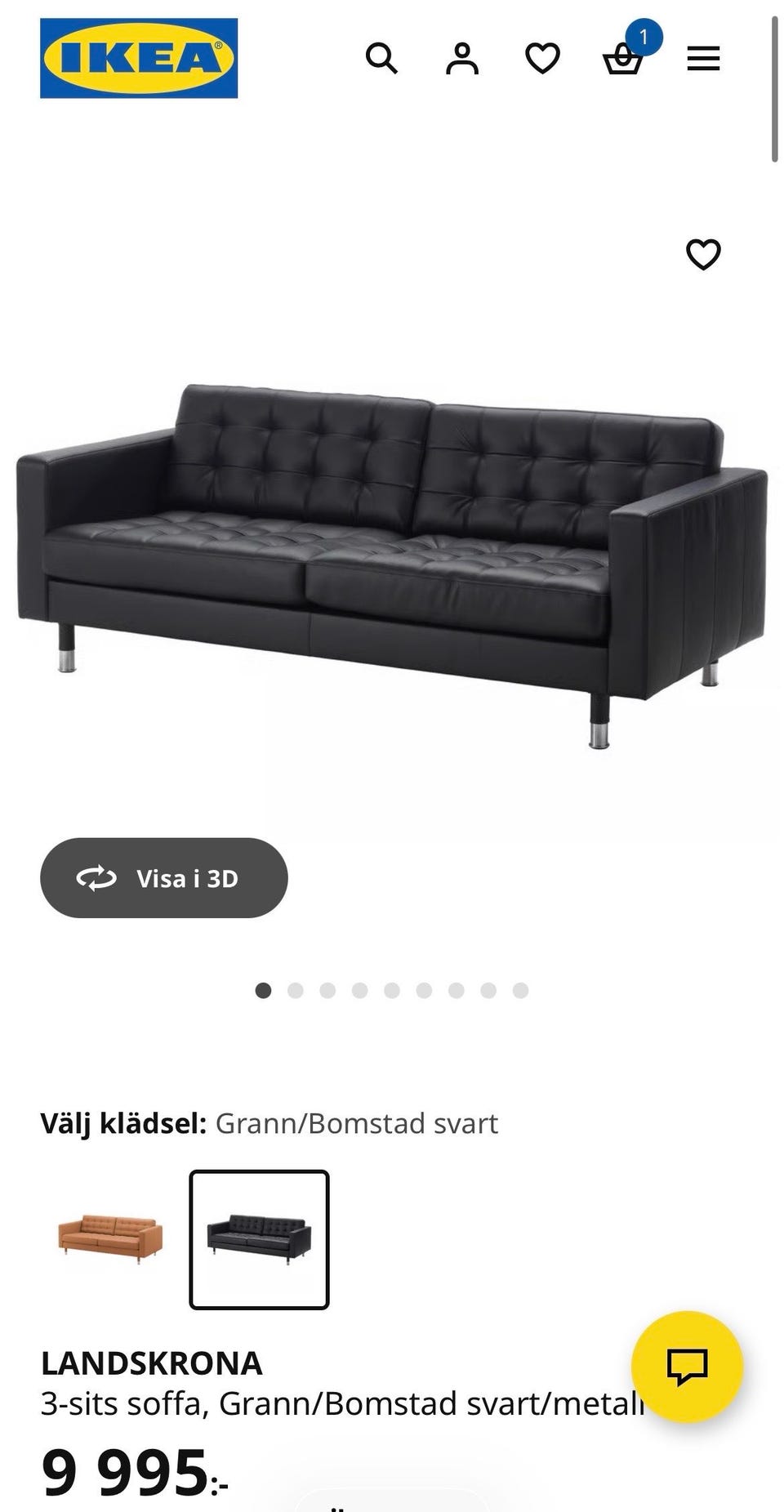Open image carousel to third slide dot
The image size is (784, 1512).
(x=327, y=991)
